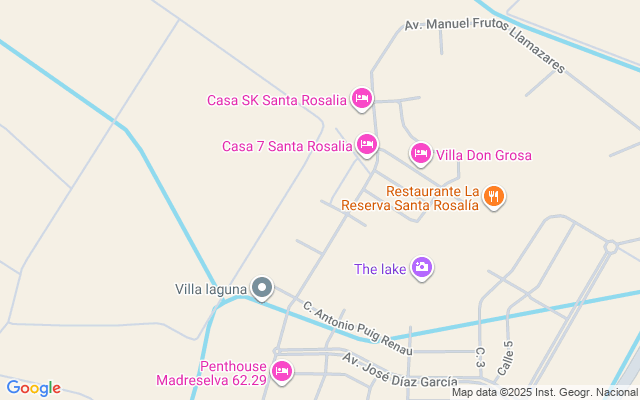This screenshot has width=640, height=400.
Task: Open the Casa SK Santa Rosalia lodging pin
Action: coord(362,98)
